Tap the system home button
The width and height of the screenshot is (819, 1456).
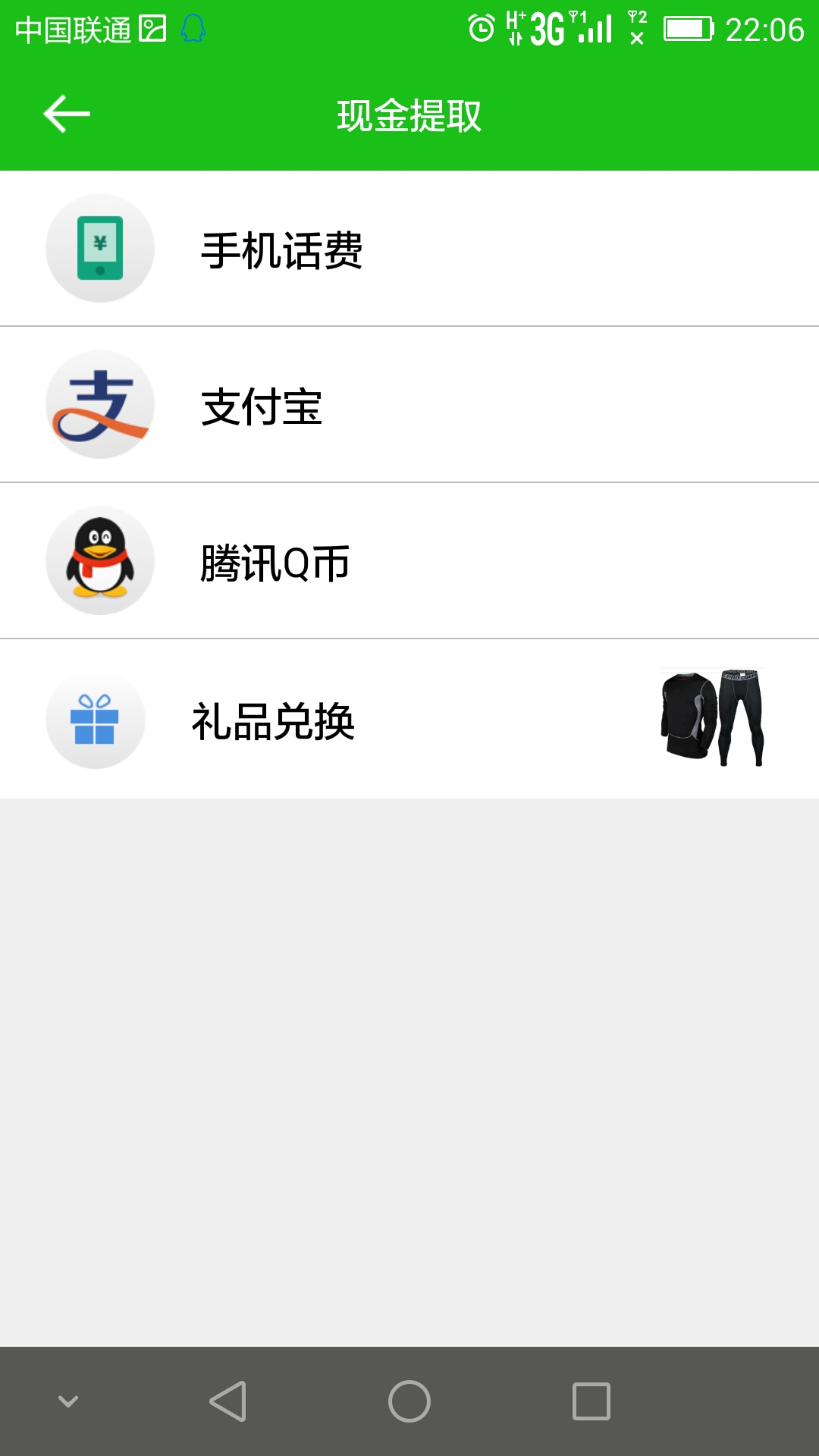(409, 1401)
